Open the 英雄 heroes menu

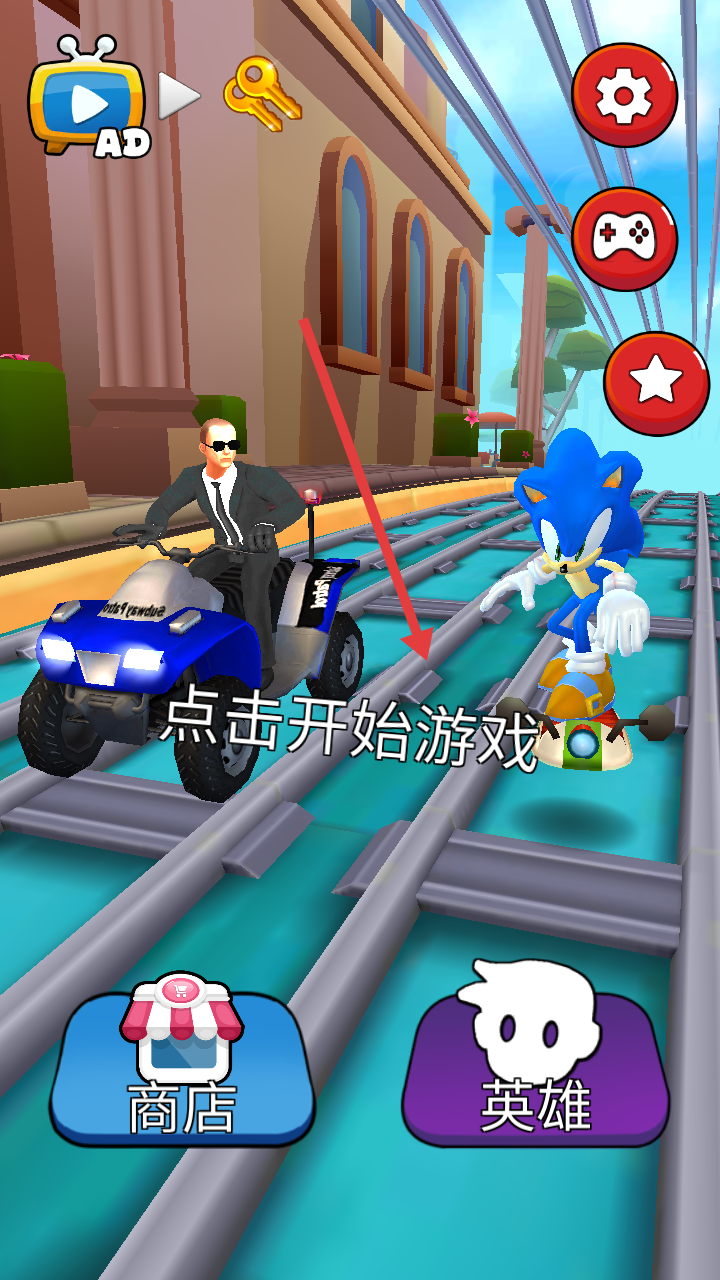pyautogui.click(x=536, y=1070)
